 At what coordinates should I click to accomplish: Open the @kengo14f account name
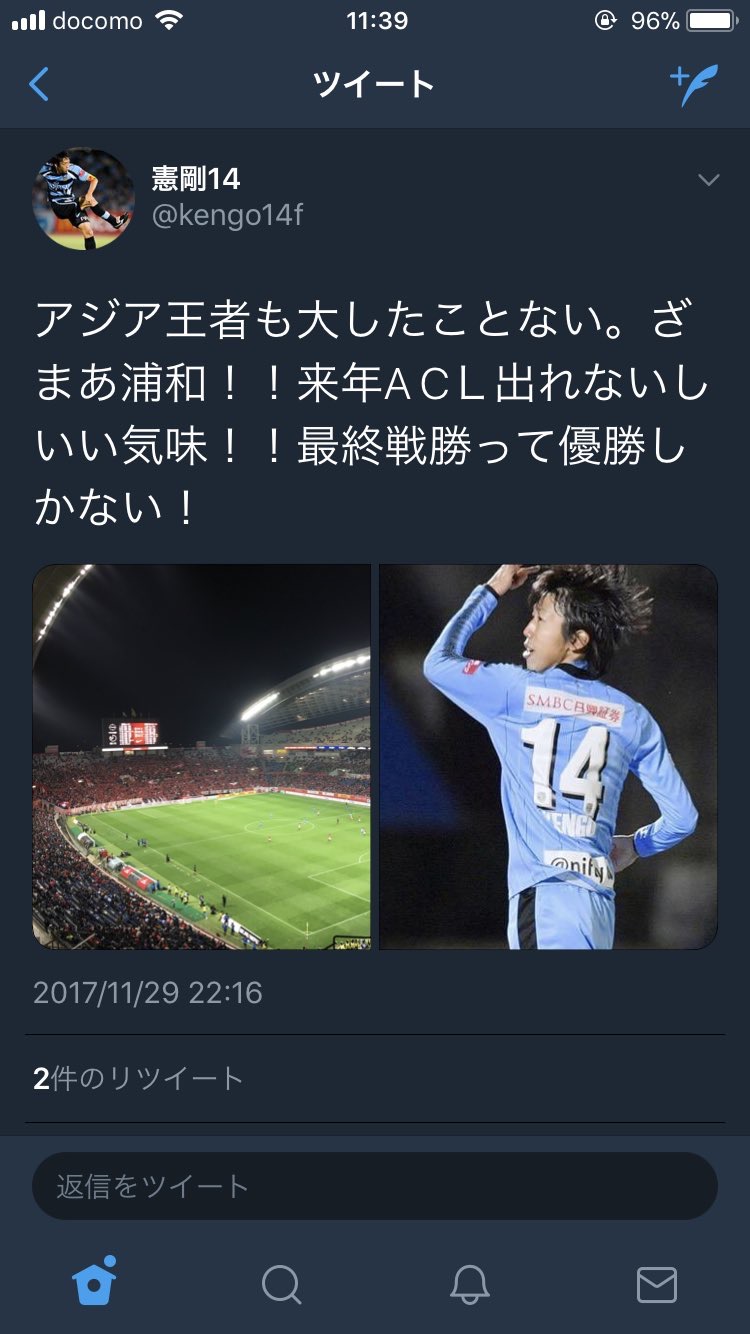pyautogui.click(x=227, y=215)
